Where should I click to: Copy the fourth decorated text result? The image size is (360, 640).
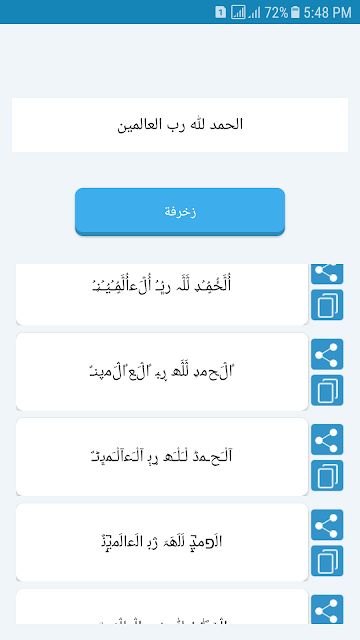(327, 561)
